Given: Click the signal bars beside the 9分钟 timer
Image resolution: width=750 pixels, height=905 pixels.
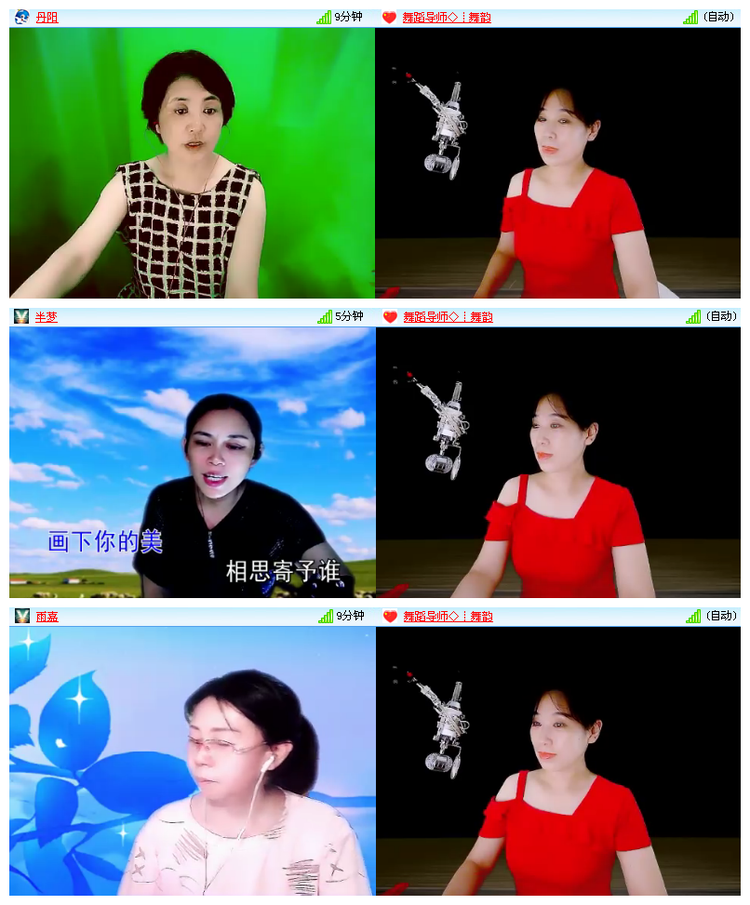Looking at the screenshot, I should coord(323,15).
